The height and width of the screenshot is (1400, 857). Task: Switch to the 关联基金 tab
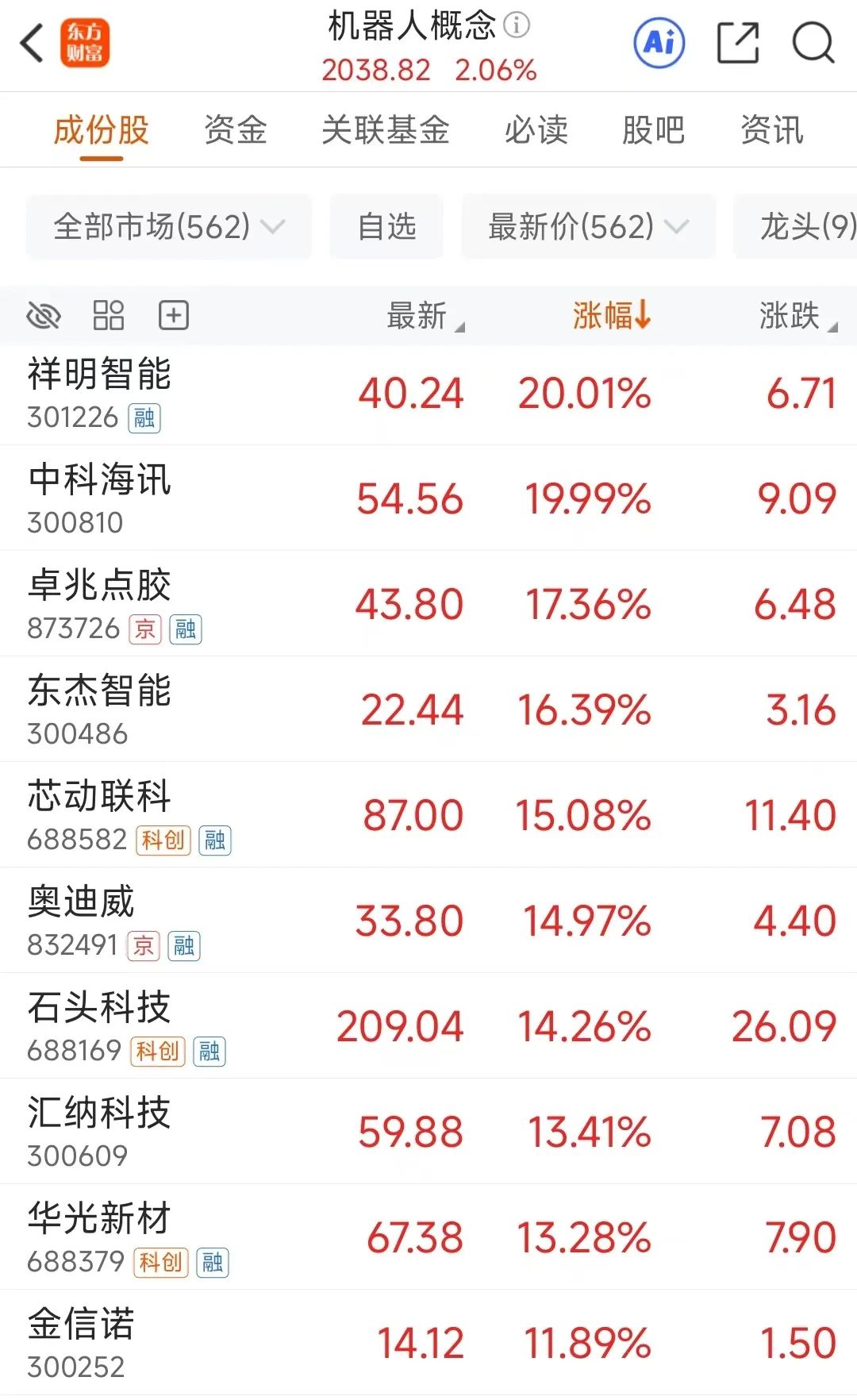(x=386, y=130)
